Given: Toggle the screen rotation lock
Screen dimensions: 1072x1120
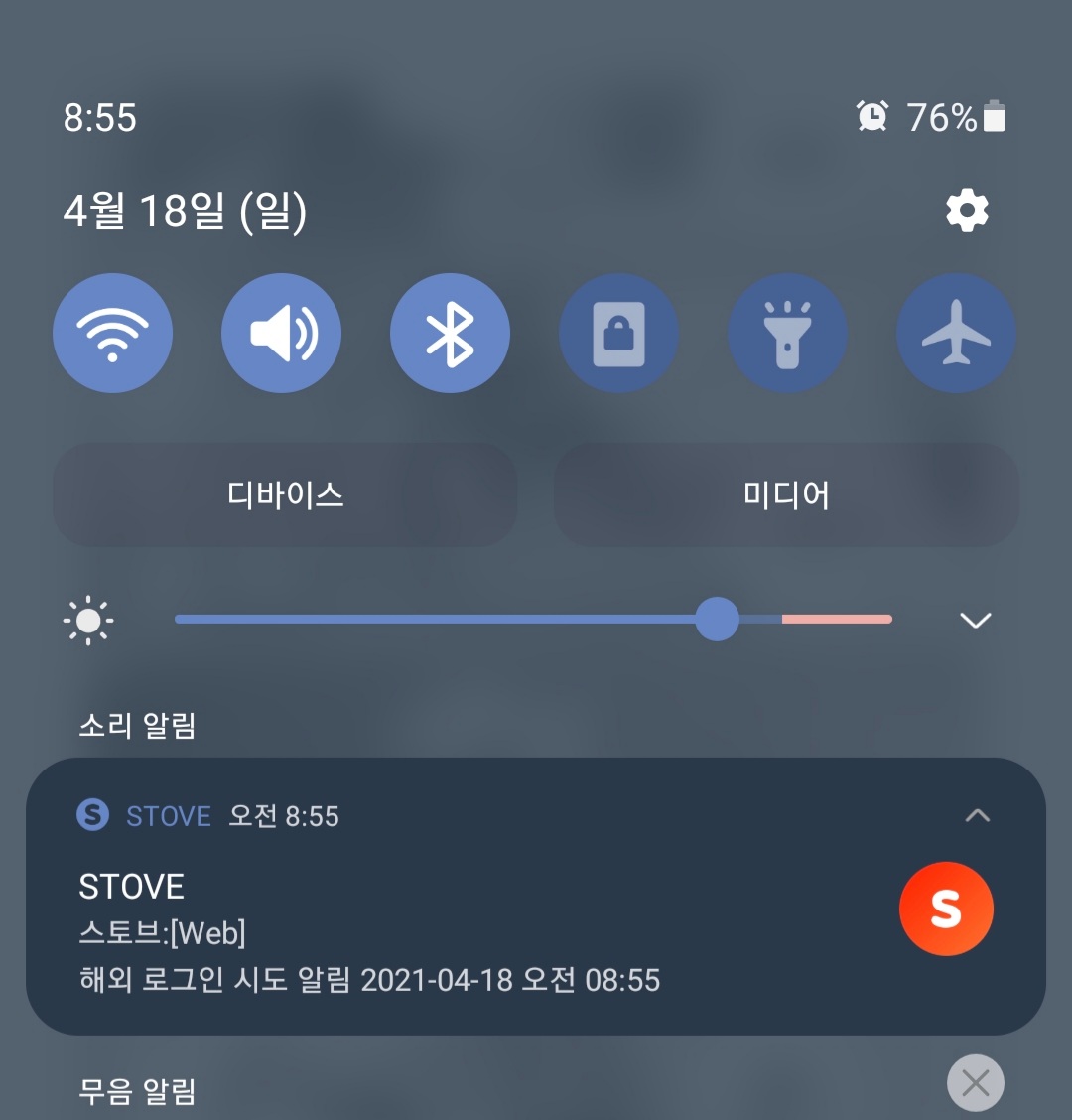Looking at the screenshot, I should 618,333.
